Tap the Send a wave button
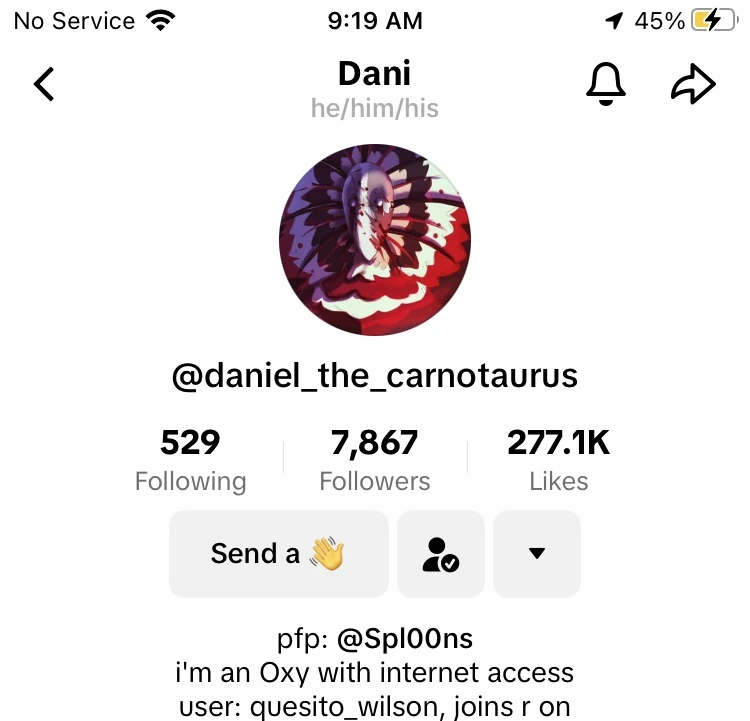 tap(278, 553)
